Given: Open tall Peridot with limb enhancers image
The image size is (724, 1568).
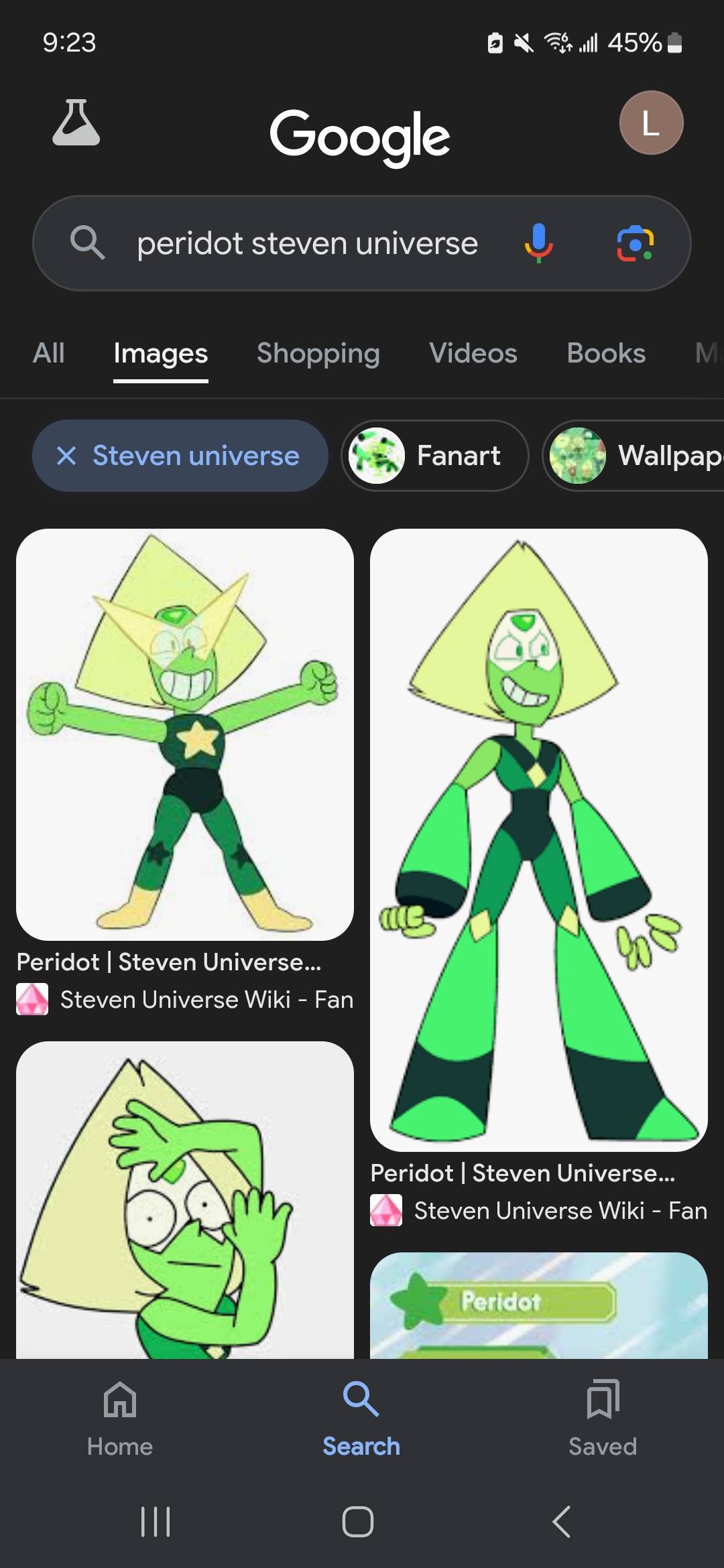Looking at the screenshot, I should point(538,839).
